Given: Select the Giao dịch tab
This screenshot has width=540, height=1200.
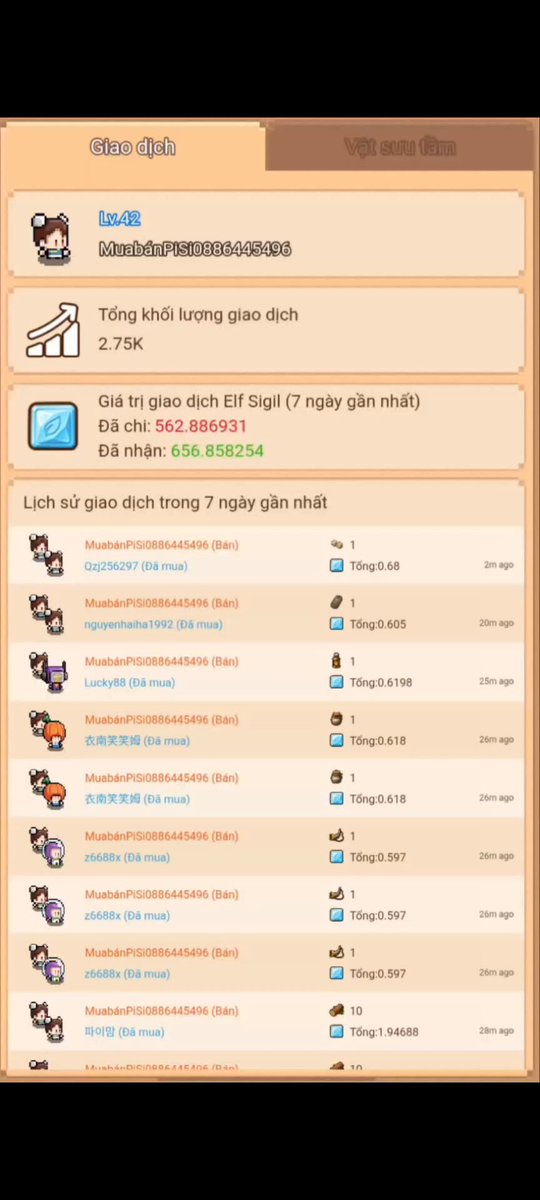Looking at the screenshot, I should 133,147.
